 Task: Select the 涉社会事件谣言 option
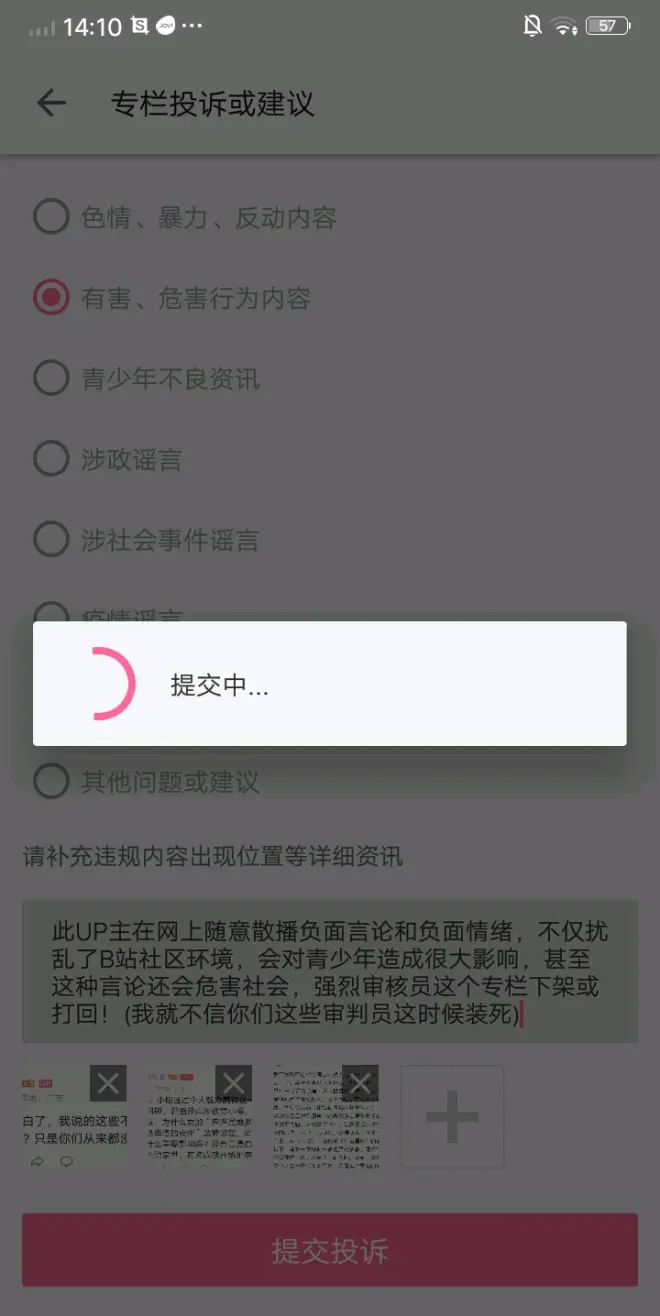(52, 540)
